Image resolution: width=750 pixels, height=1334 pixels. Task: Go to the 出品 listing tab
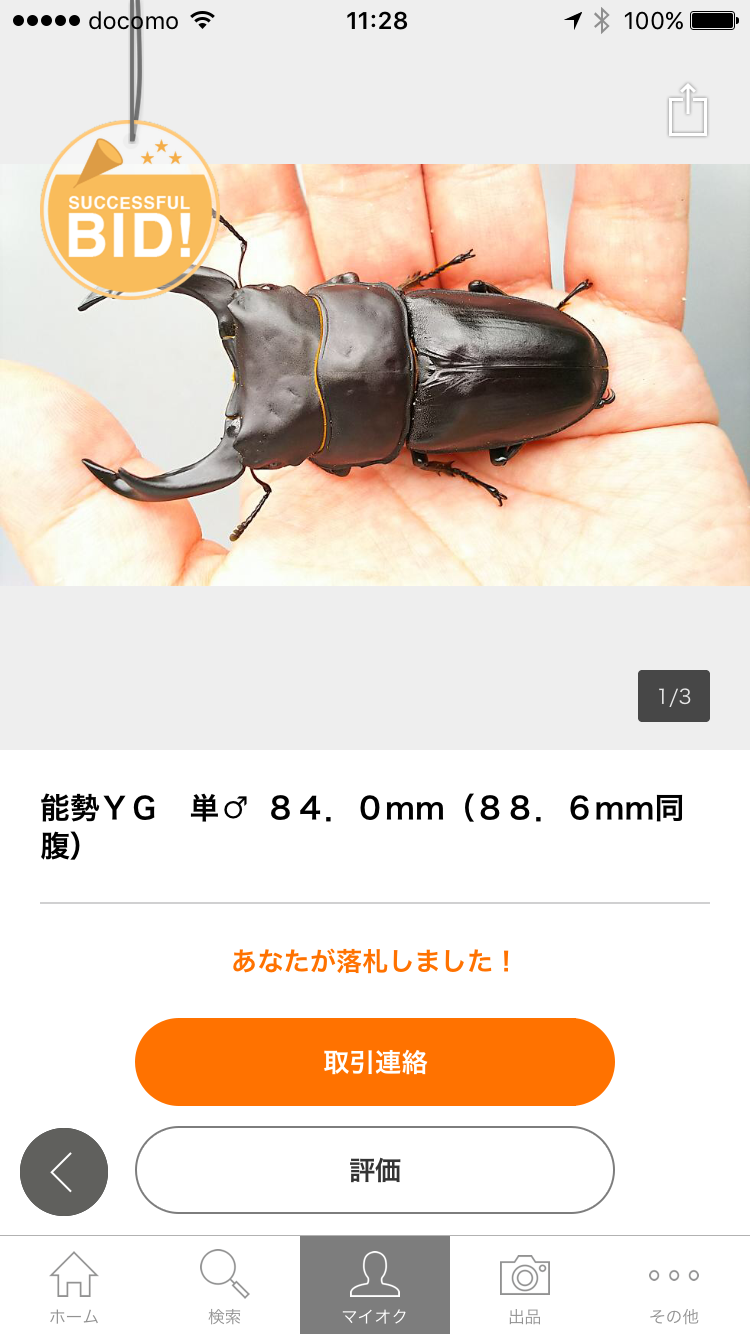(525, 1286)
